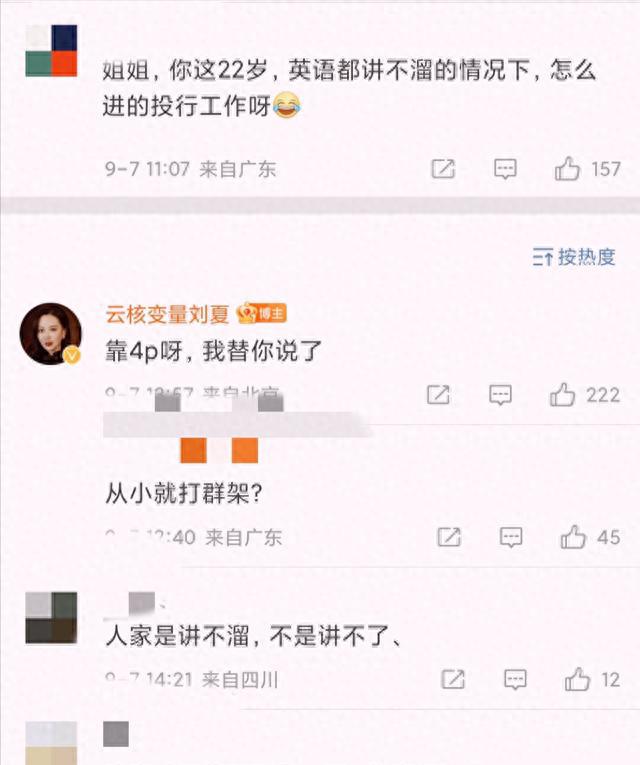Image resolution: width=640 pixels, height=765 pixels.
Task: Change comment sorting via 按热度
Action: (x=574, y=257)
